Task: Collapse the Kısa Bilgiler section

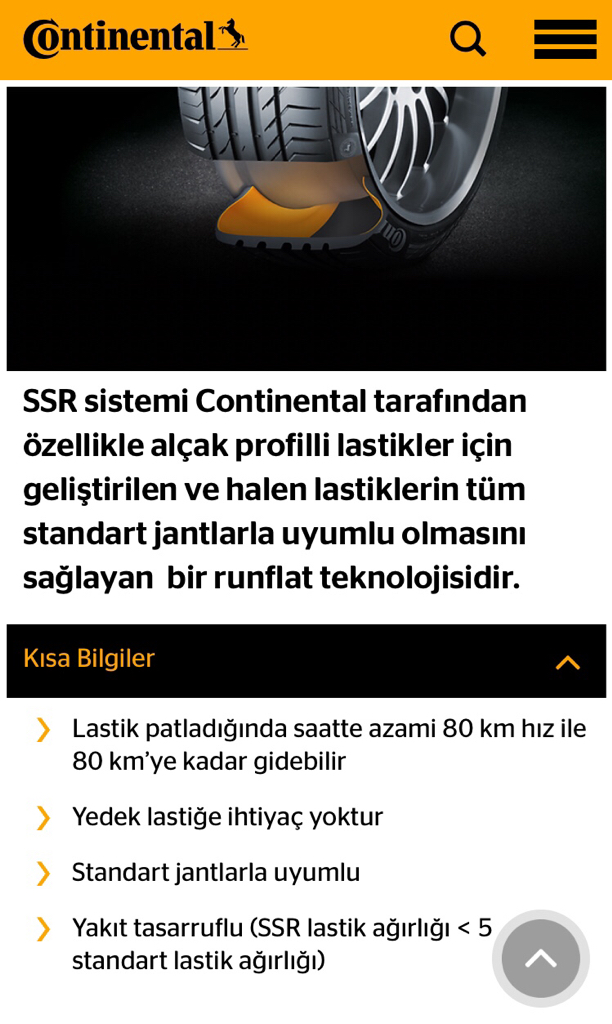Action: [567, 661]
